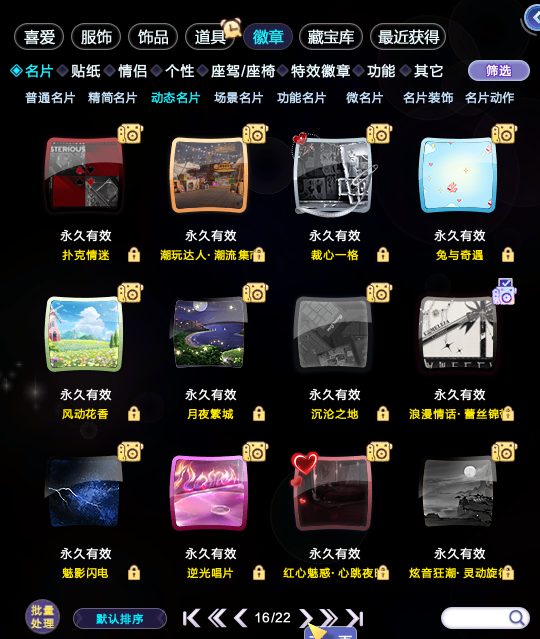Screen dimensions: 540x639
Task: Tap camera icon on 逆光唱片 card
Action: tap(255, 452)
